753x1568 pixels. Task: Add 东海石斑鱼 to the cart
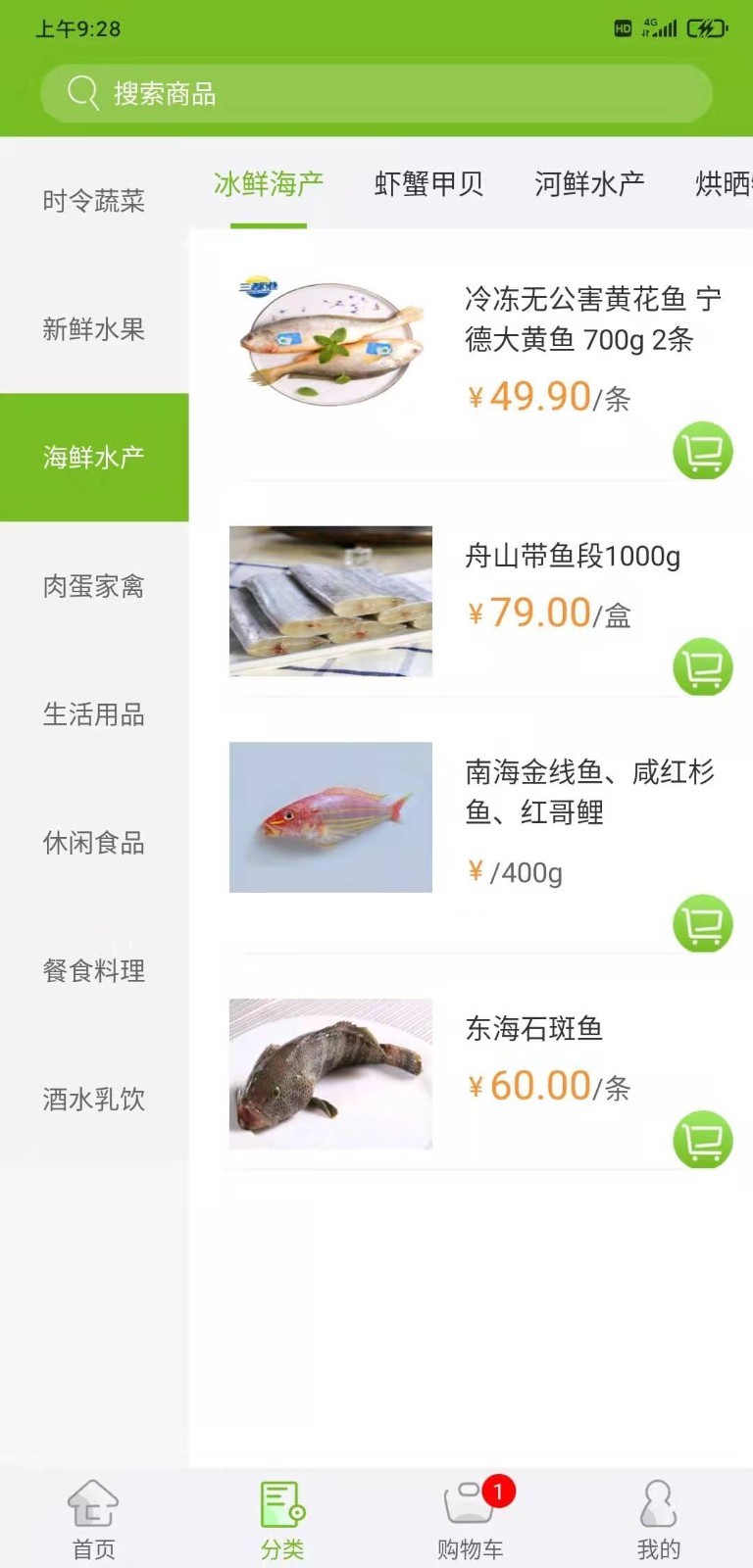(703, 1140)
